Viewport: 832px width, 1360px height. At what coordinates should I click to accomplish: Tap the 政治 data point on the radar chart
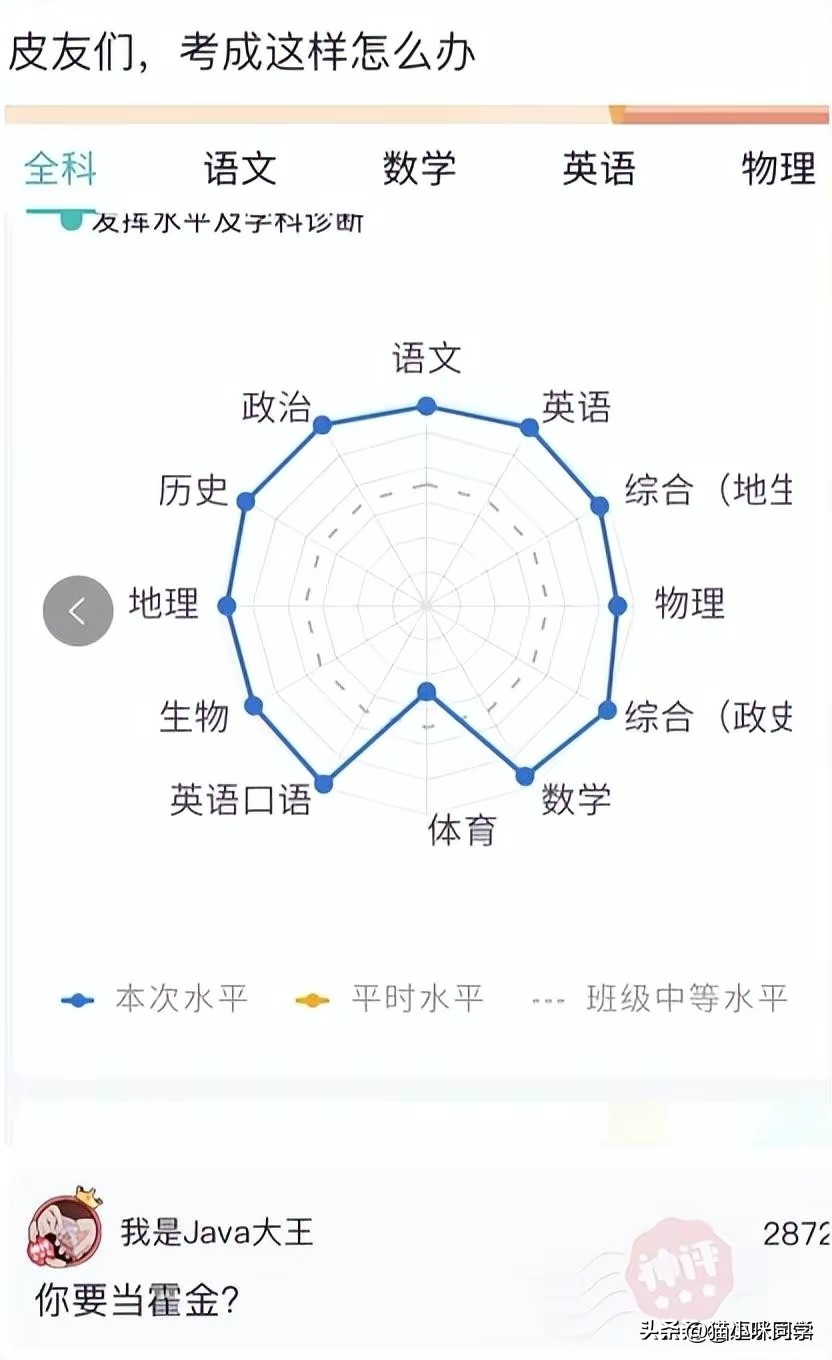point(322,424)
